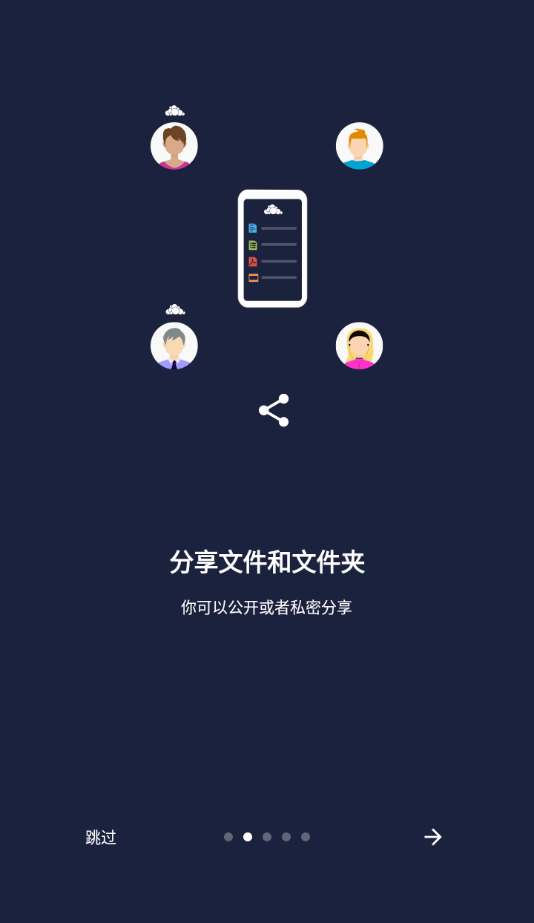
Task: Jump to the first page indicator dot
Action: pyautogui.click(x=228, y=837)
